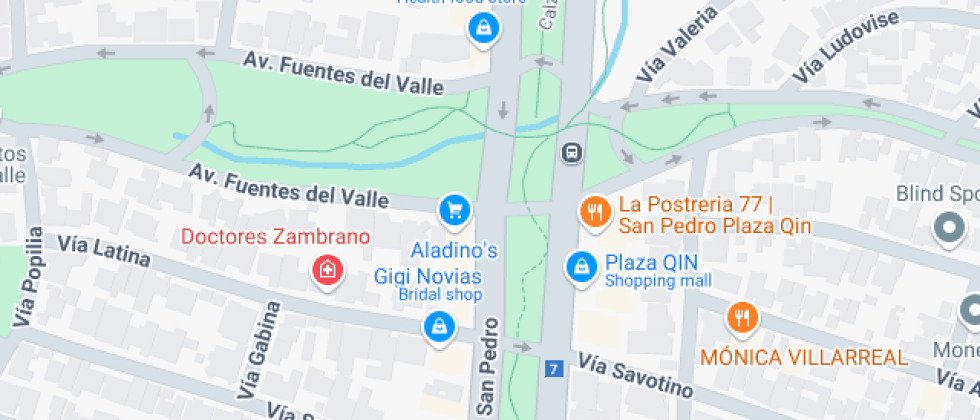Select the Plaza QIN shopping mall pin

coord(582,268)
